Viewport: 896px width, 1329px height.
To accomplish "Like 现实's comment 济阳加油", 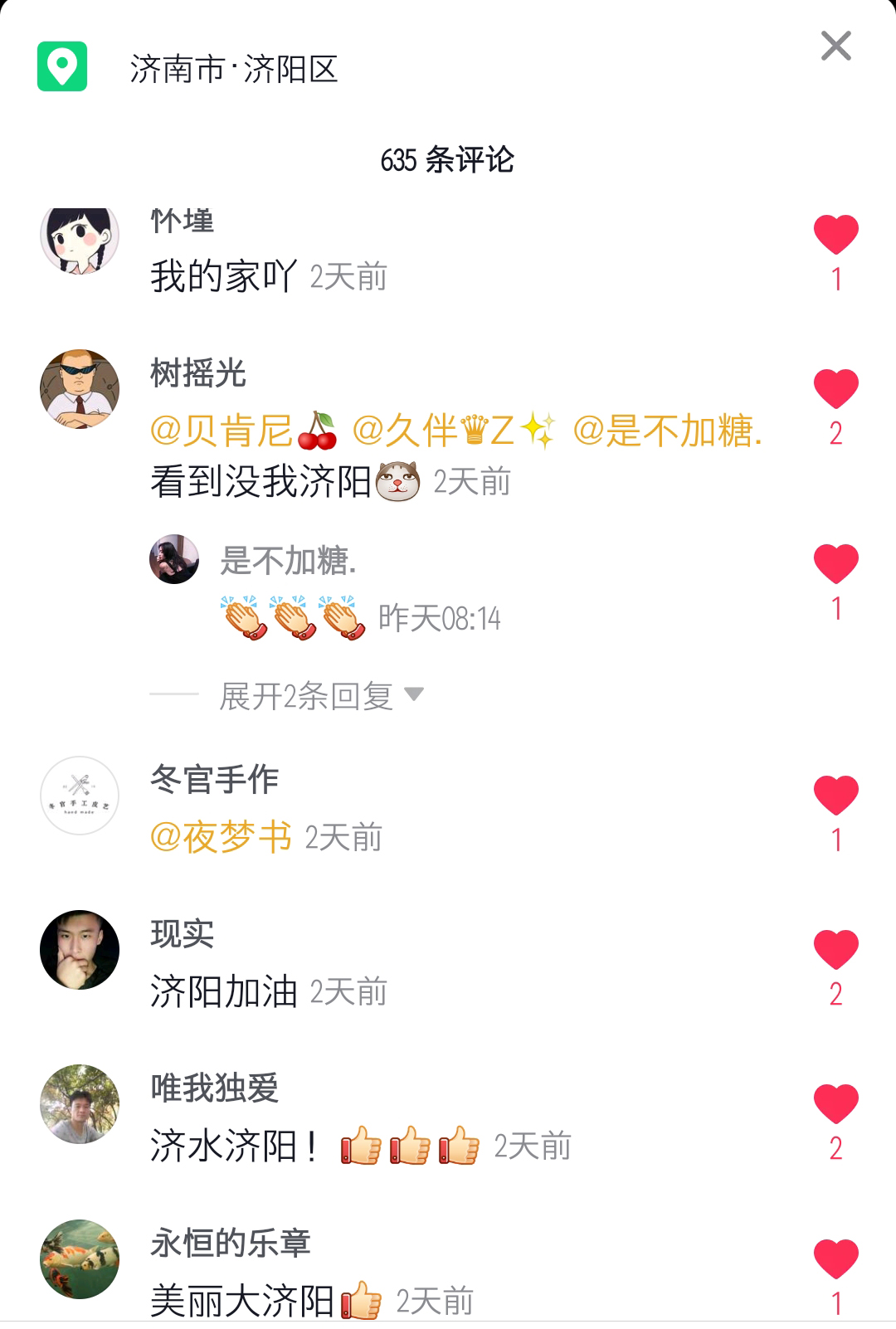I will coord(835,950).
